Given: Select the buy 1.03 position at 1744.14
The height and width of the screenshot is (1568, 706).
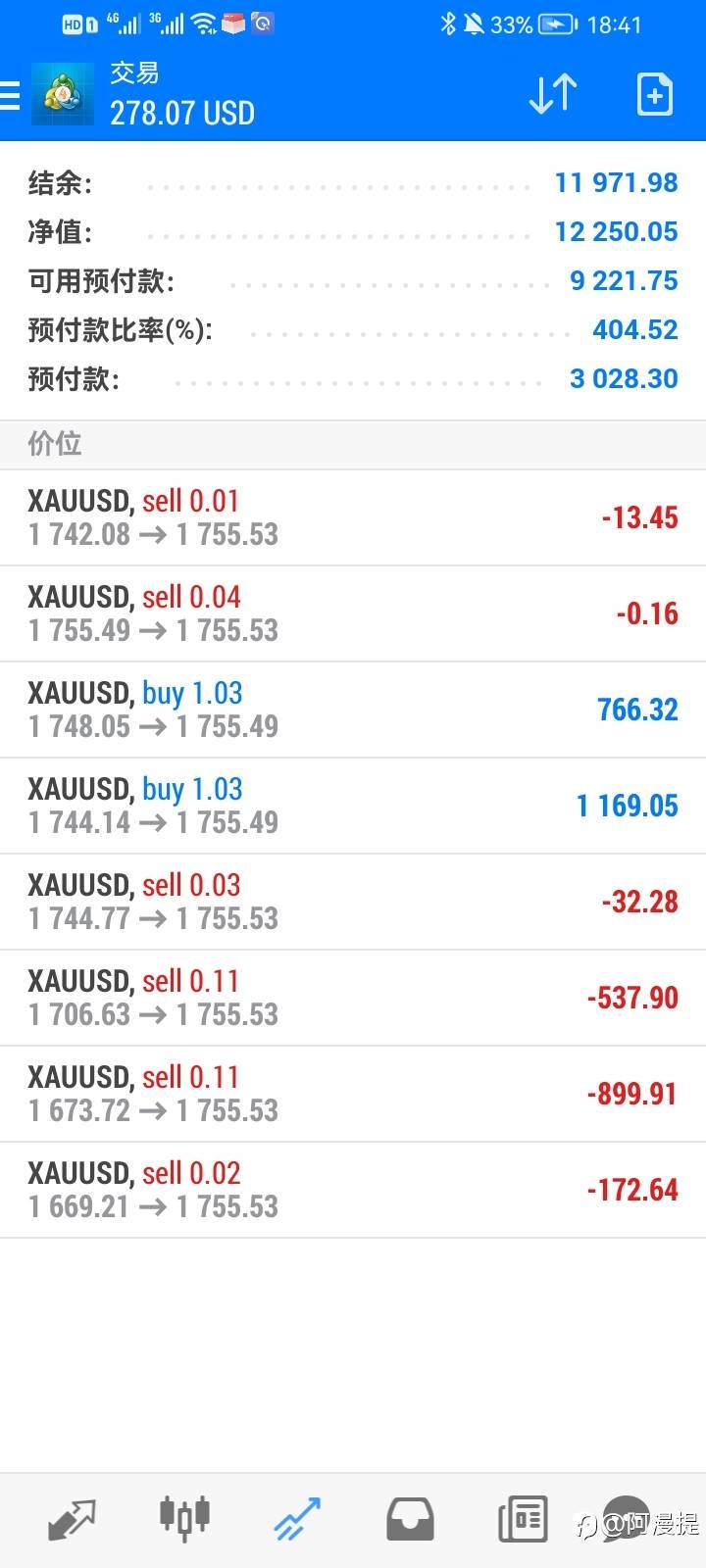Looking at the screenshot, I should 353,806.
